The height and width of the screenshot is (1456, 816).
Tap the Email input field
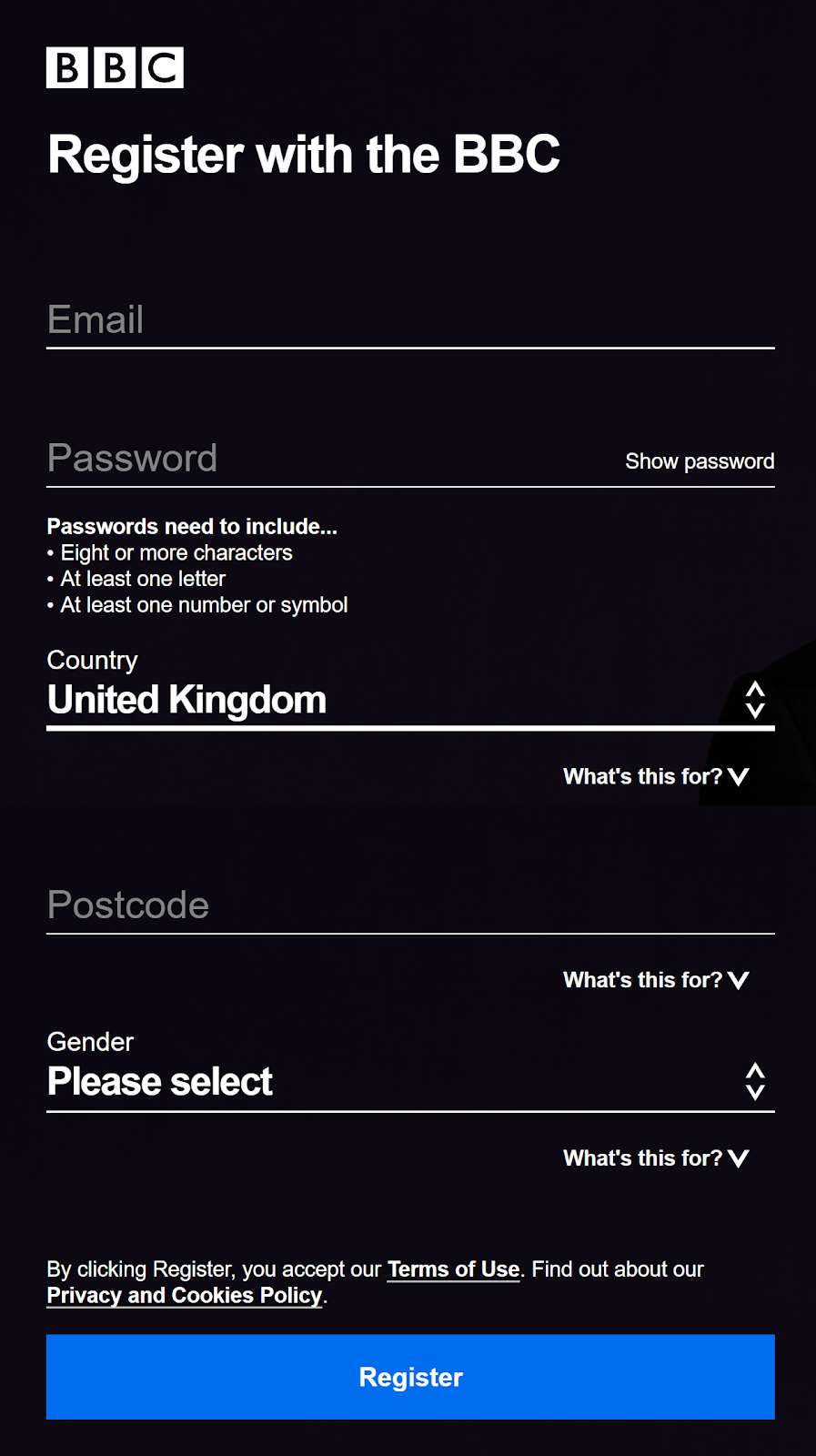click(x=409, y=320)
